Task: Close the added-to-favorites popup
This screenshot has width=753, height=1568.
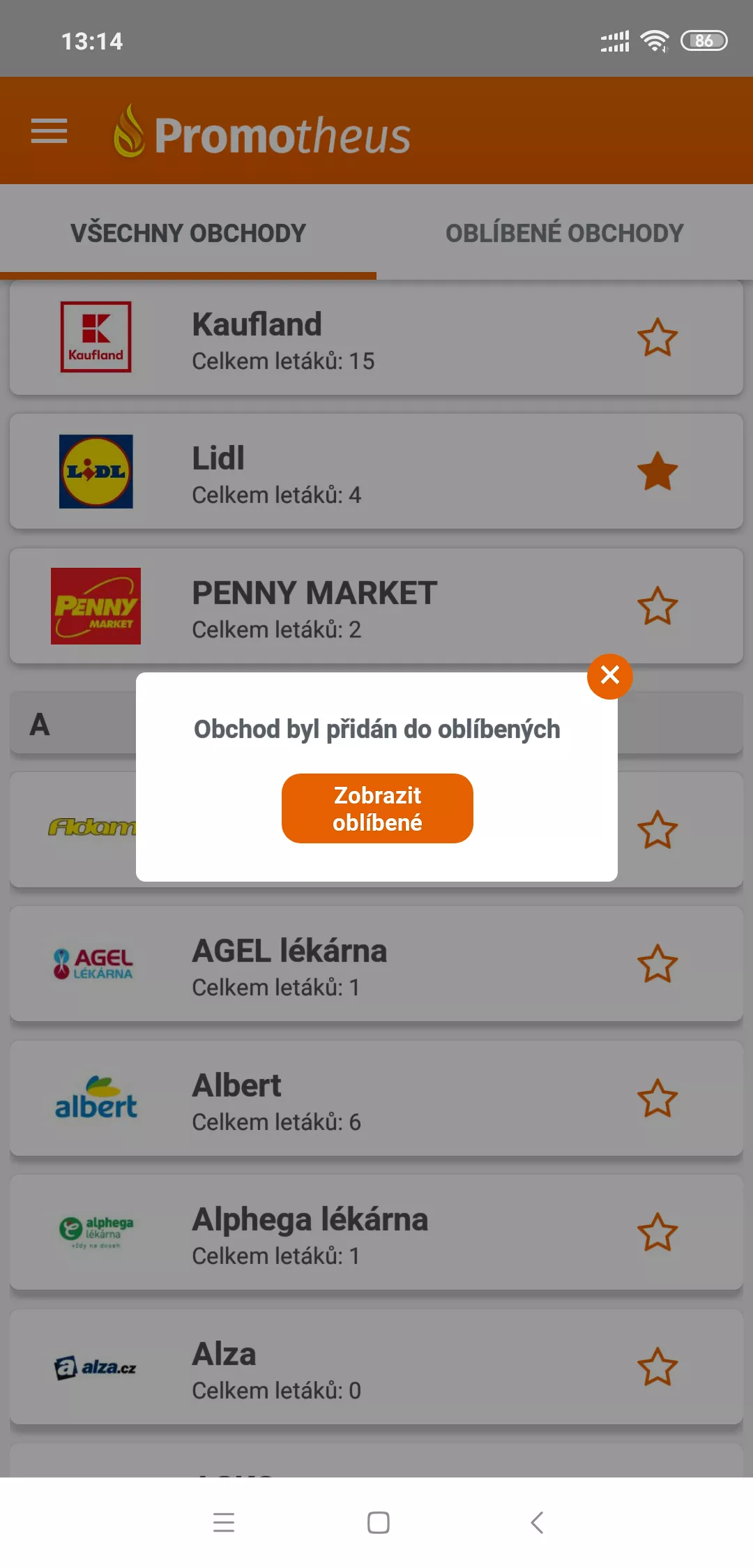Action: (609, 676)
